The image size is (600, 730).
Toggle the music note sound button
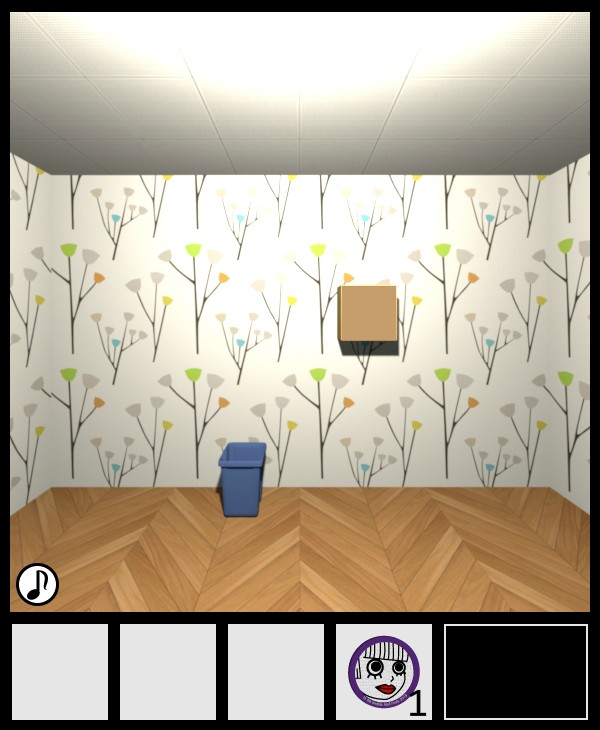coord(37,584)
